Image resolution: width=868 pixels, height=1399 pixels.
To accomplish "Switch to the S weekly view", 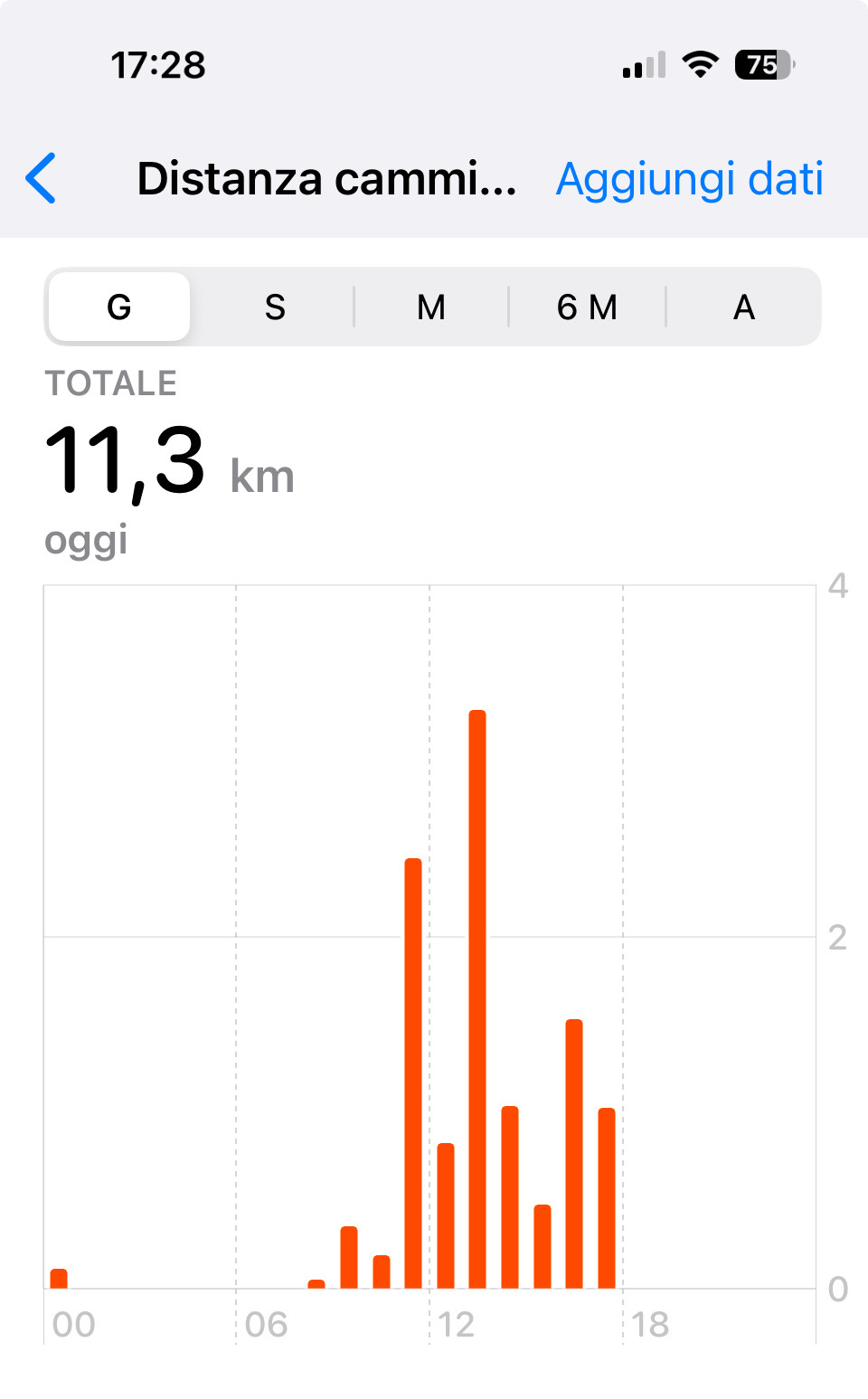I will [275, 307].
